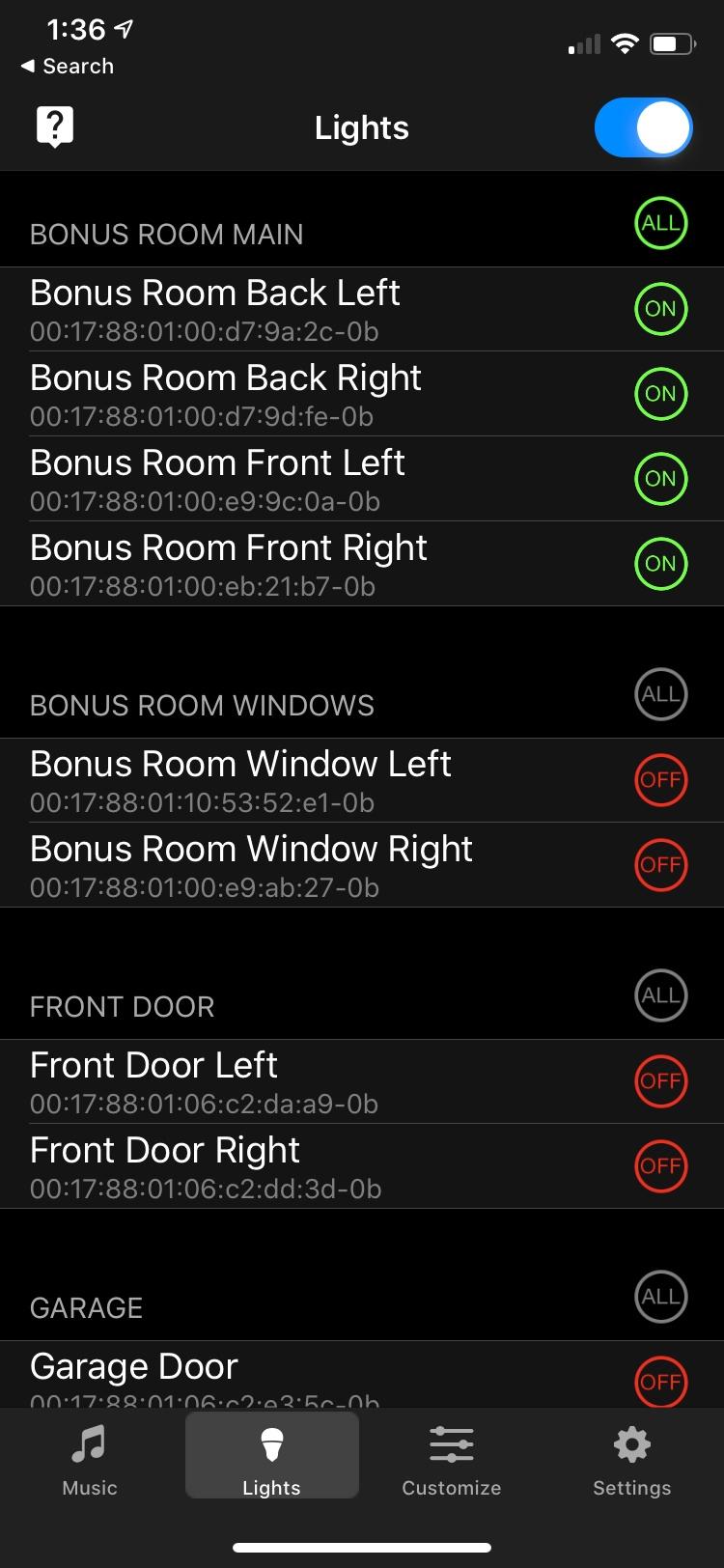
Task: Open the help question mark icon
Action: pos(55,127)
